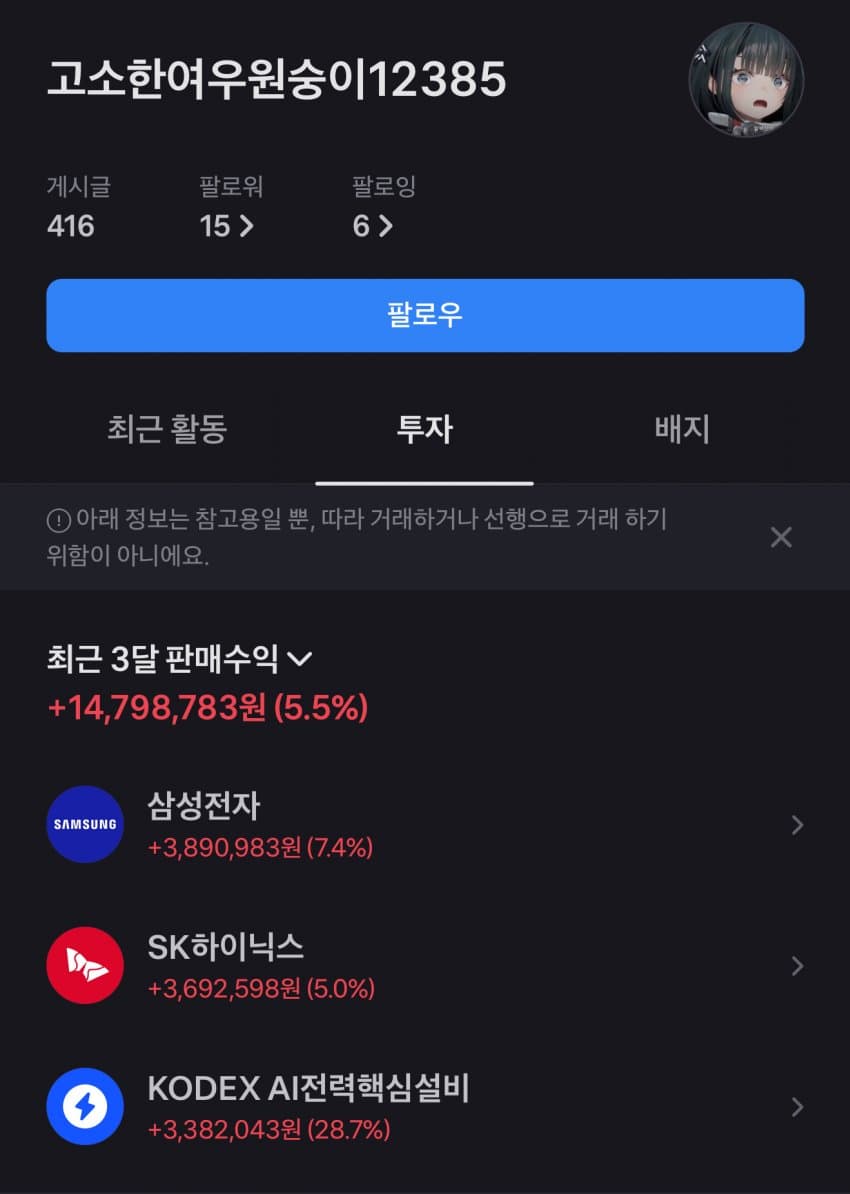
Task: Open the KODEX AI전력핵심설비 row
Action: point(425,1106)
